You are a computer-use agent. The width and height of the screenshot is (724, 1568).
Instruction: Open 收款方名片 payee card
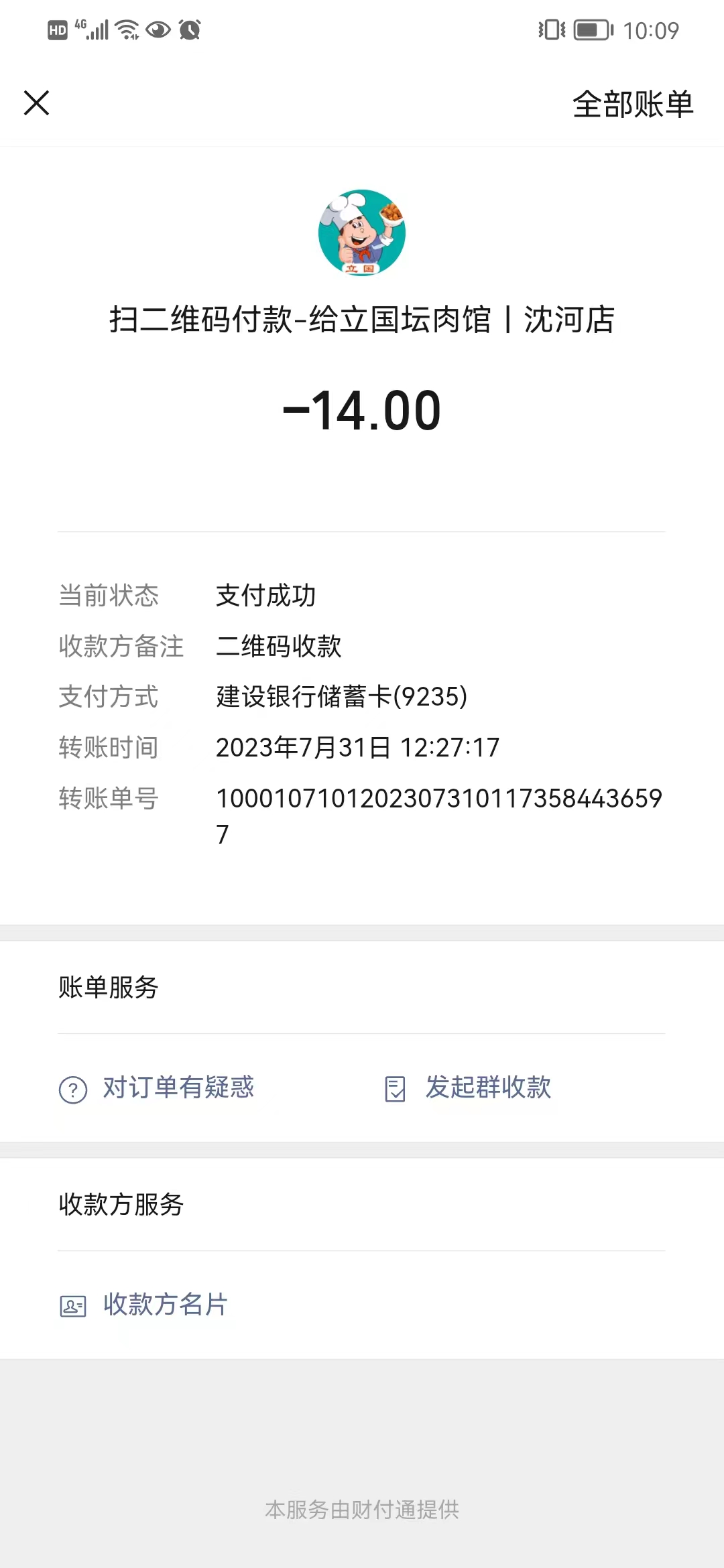[x=145, y=1305]
